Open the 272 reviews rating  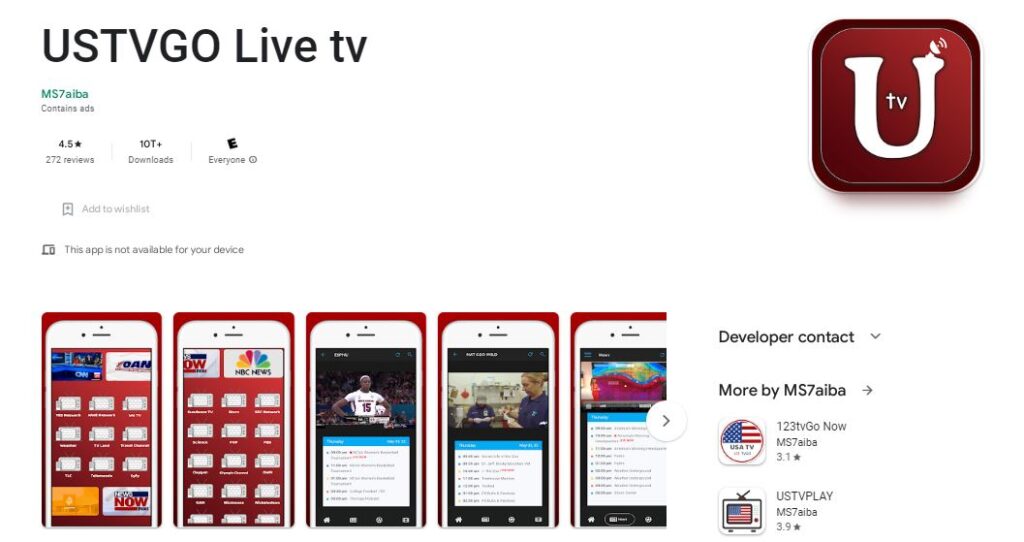[70, 151]
